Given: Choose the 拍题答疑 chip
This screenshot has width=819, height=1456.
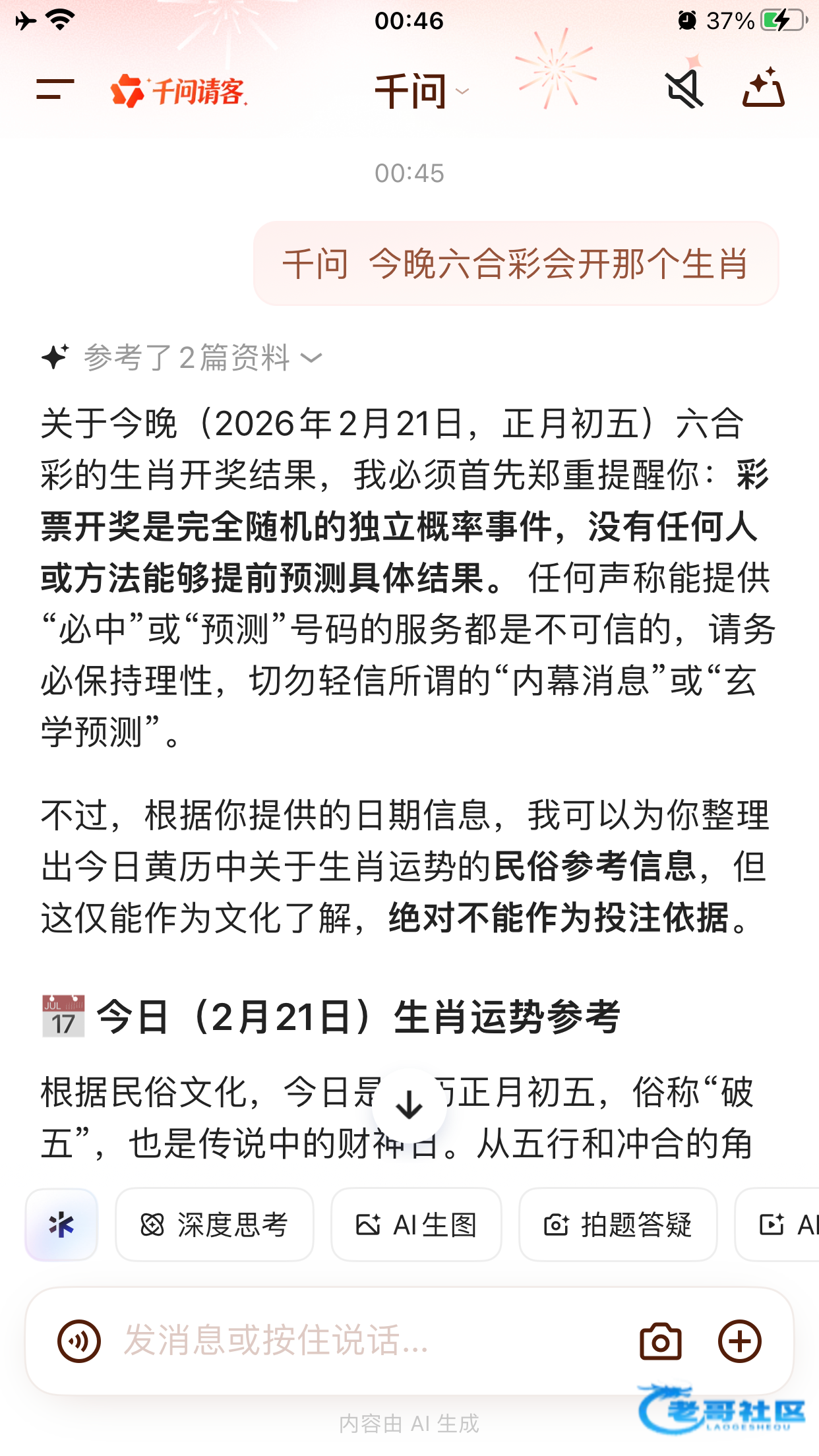Looking at the screenshot, I should pyautogui.click(x=618, y=1225).
